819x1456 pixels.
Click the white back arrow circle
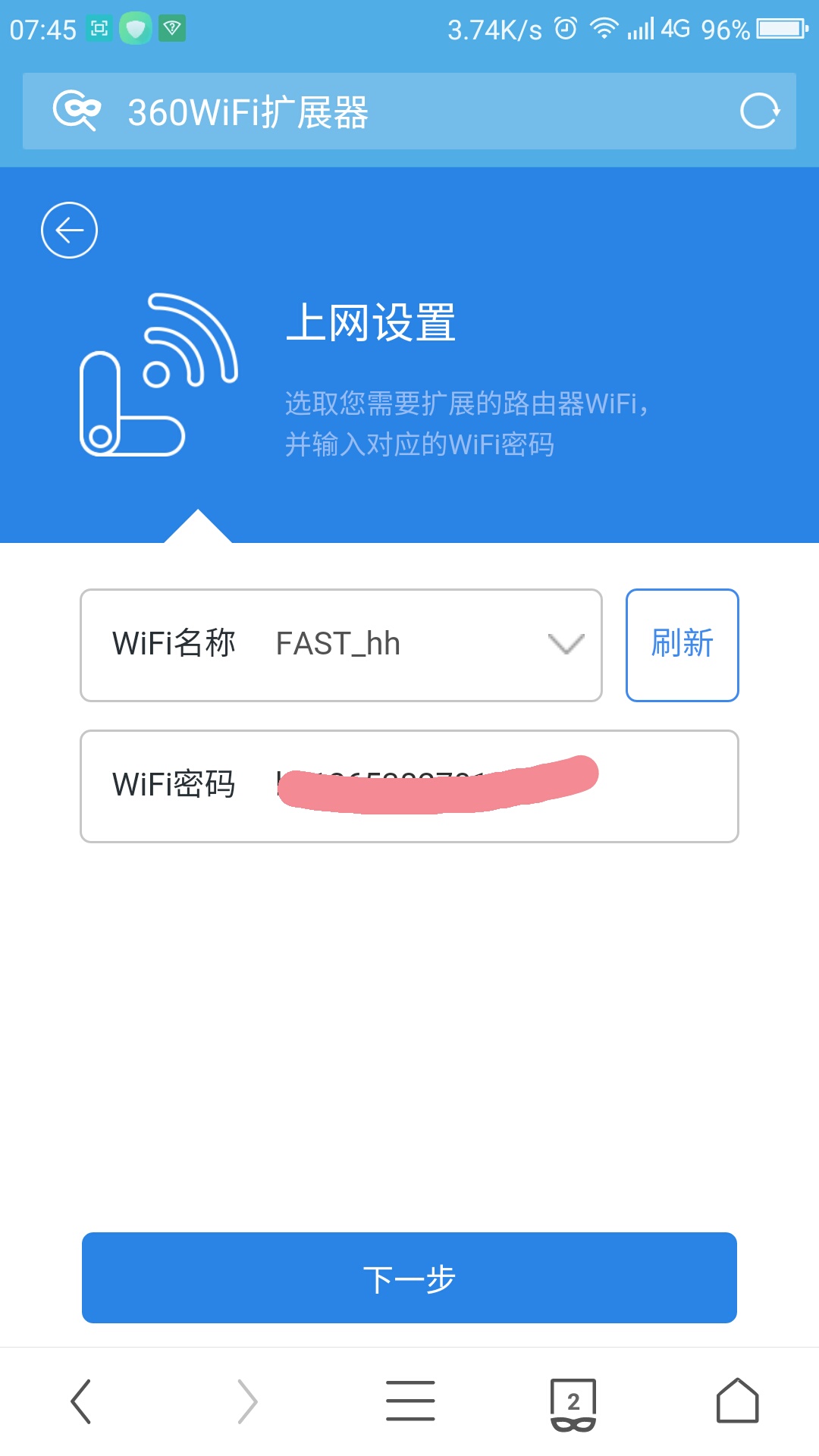pos(68,229)
